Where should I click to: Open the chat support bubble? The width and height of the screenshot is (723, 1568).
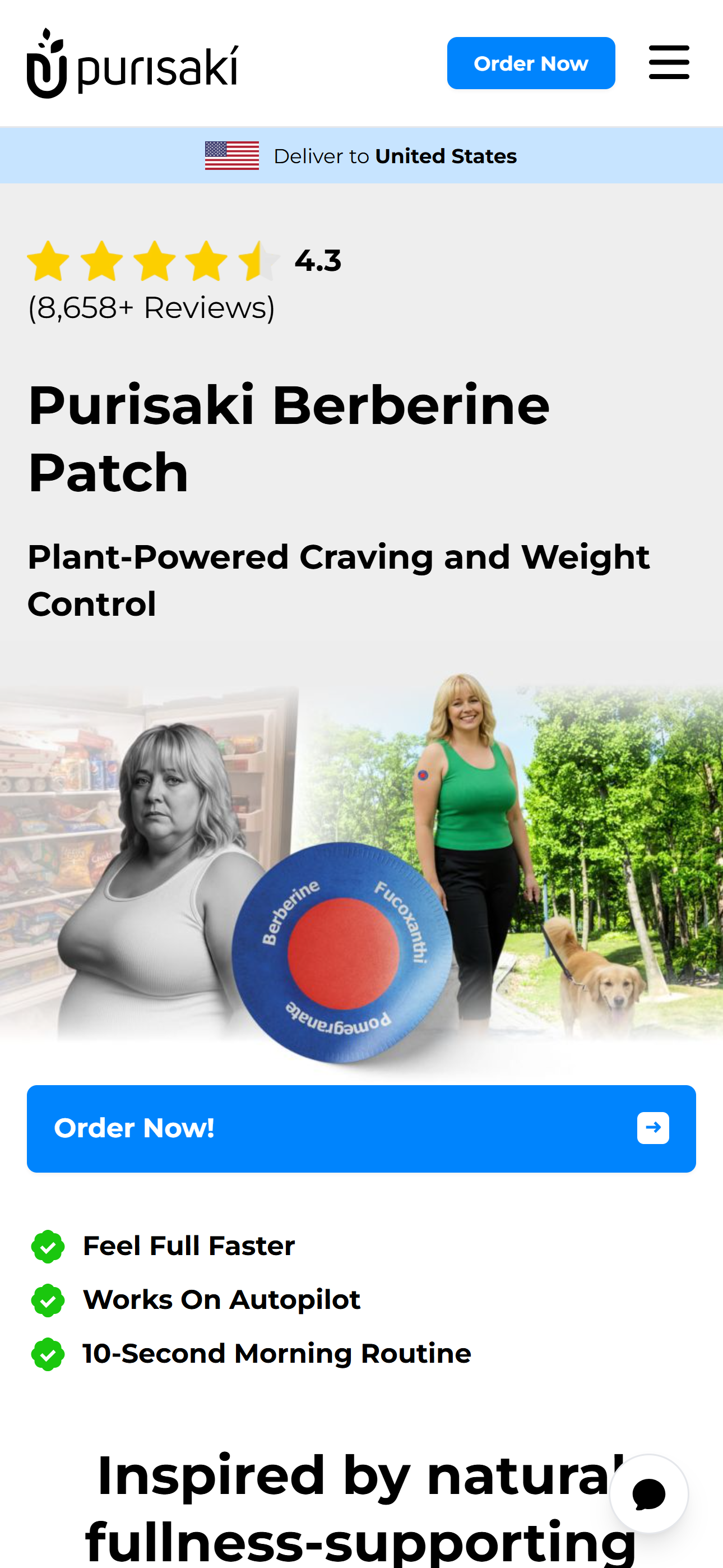coord(648,1493)
